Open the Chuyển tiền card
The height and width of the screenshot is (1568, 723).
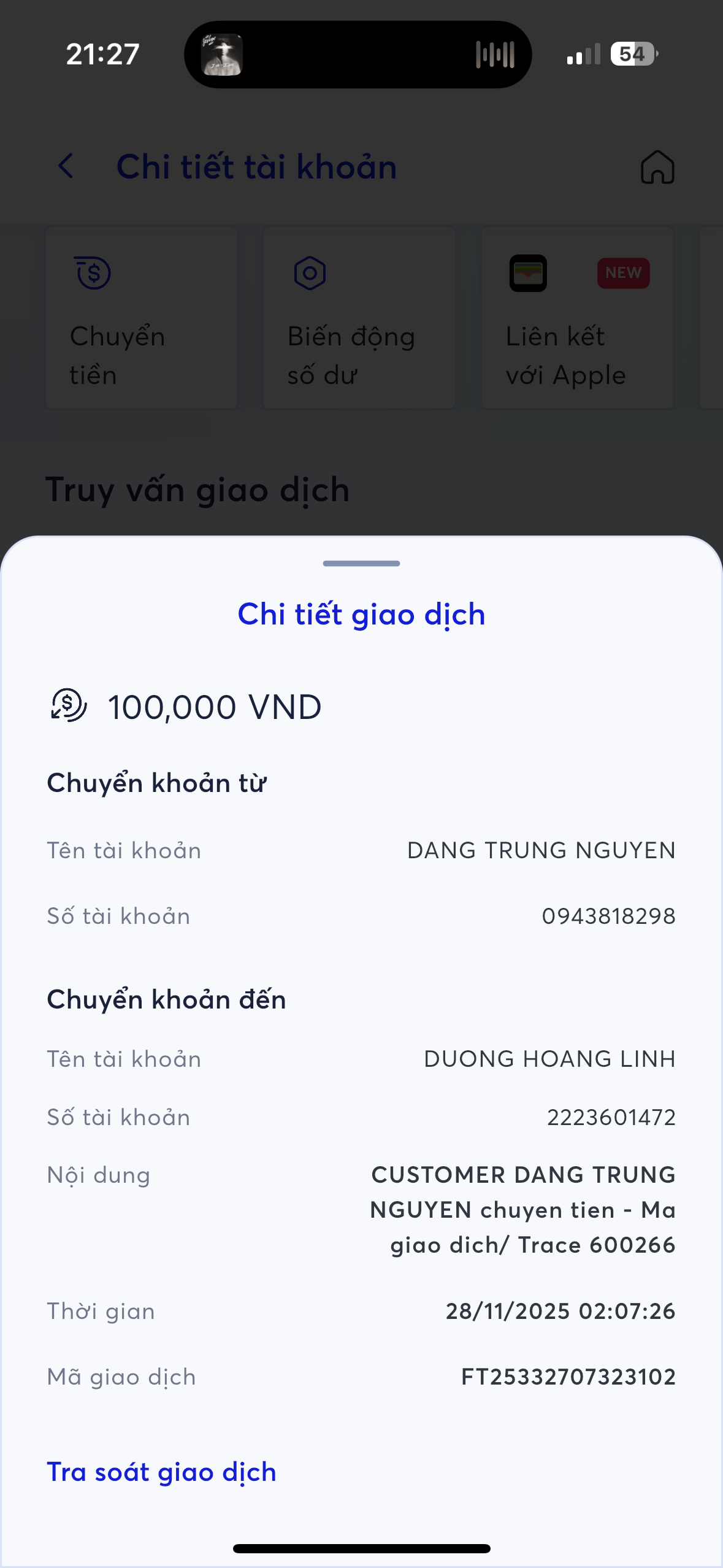coord(142,318)
